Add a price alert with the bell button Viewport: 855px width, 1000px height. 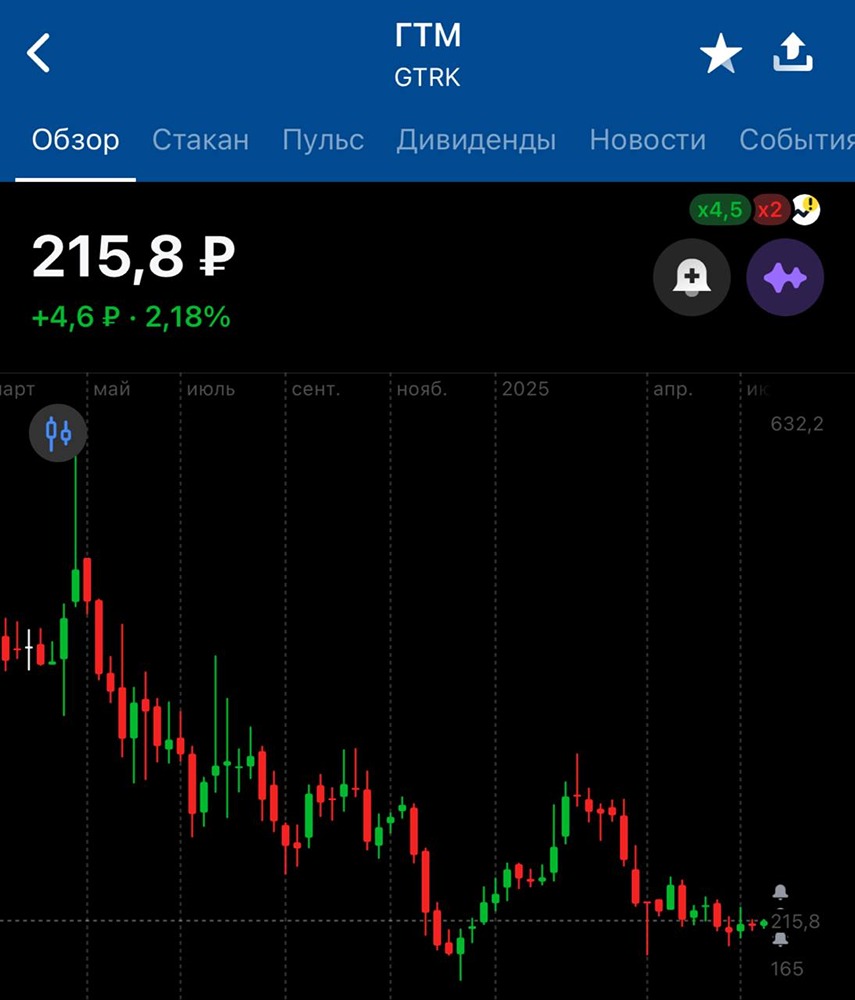(691, 278)
